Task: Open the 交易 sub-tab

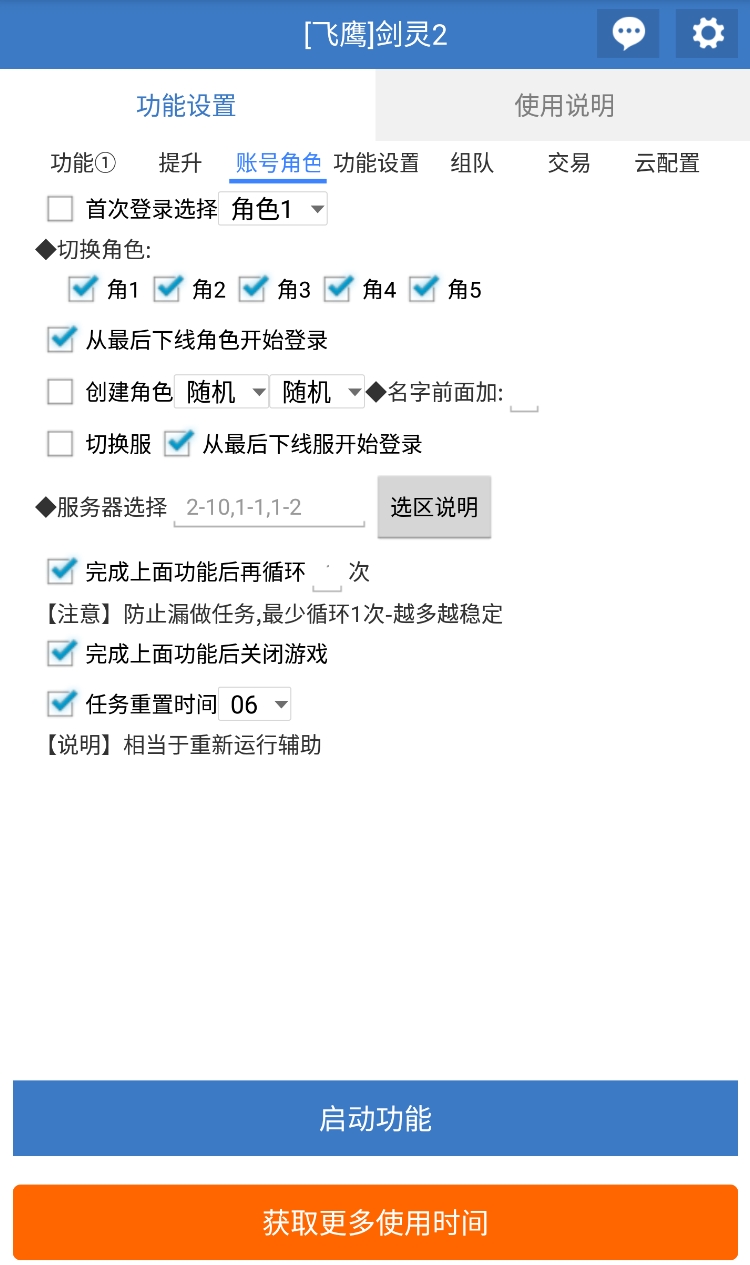Action: [569, 163]
